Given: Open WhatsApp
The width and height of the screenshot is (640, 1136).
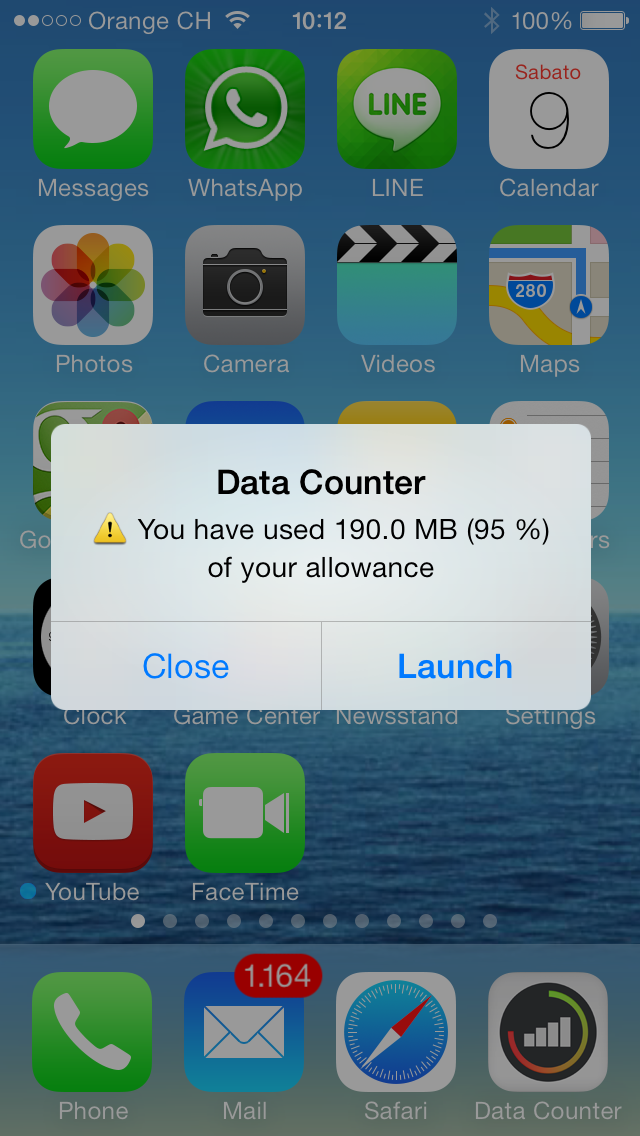Looking at the screenshot, I should point(245,109).
